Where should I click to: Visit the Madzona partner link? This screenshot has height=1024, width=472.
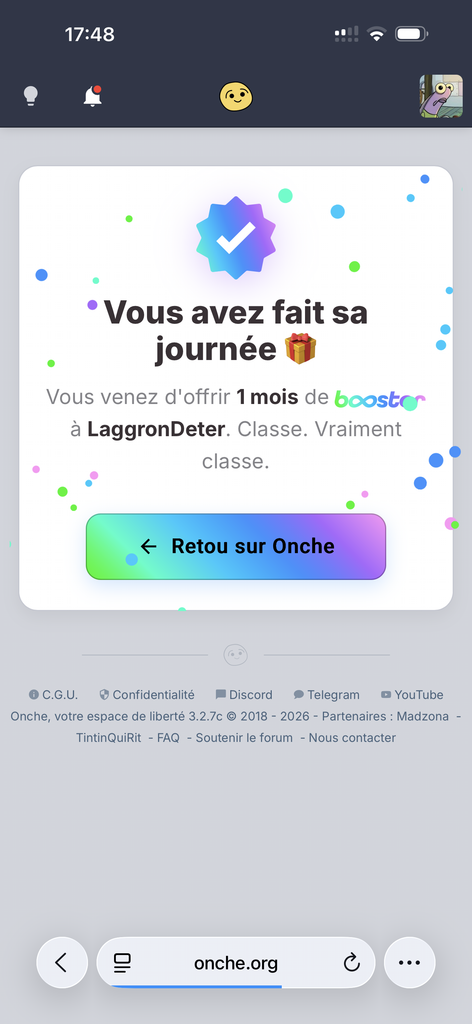[x=423, y=716]
